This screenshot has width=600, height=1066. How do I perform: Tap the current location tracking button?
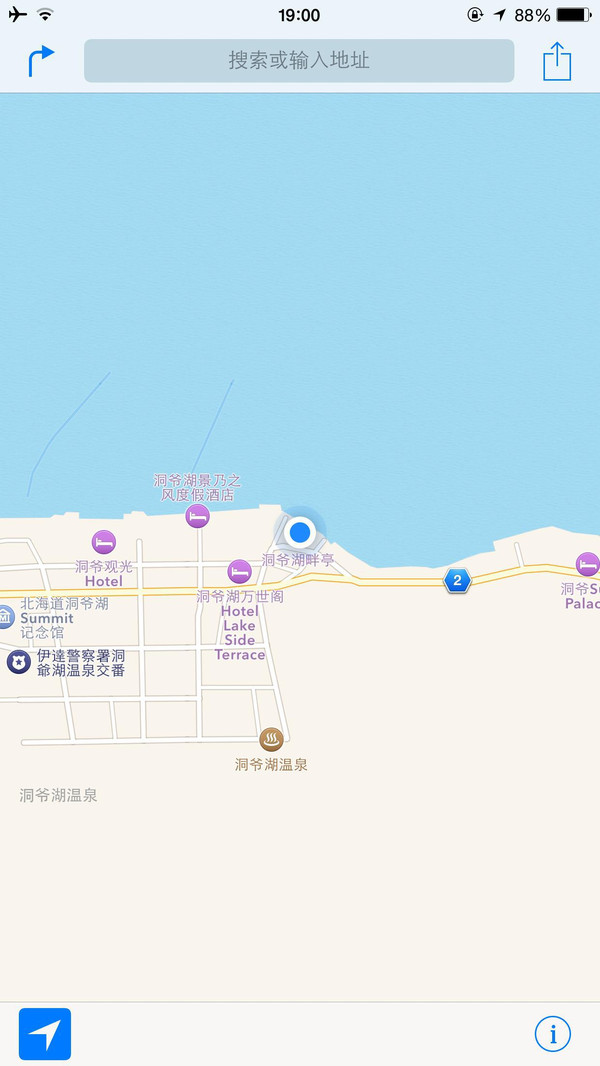[45, 1033]
